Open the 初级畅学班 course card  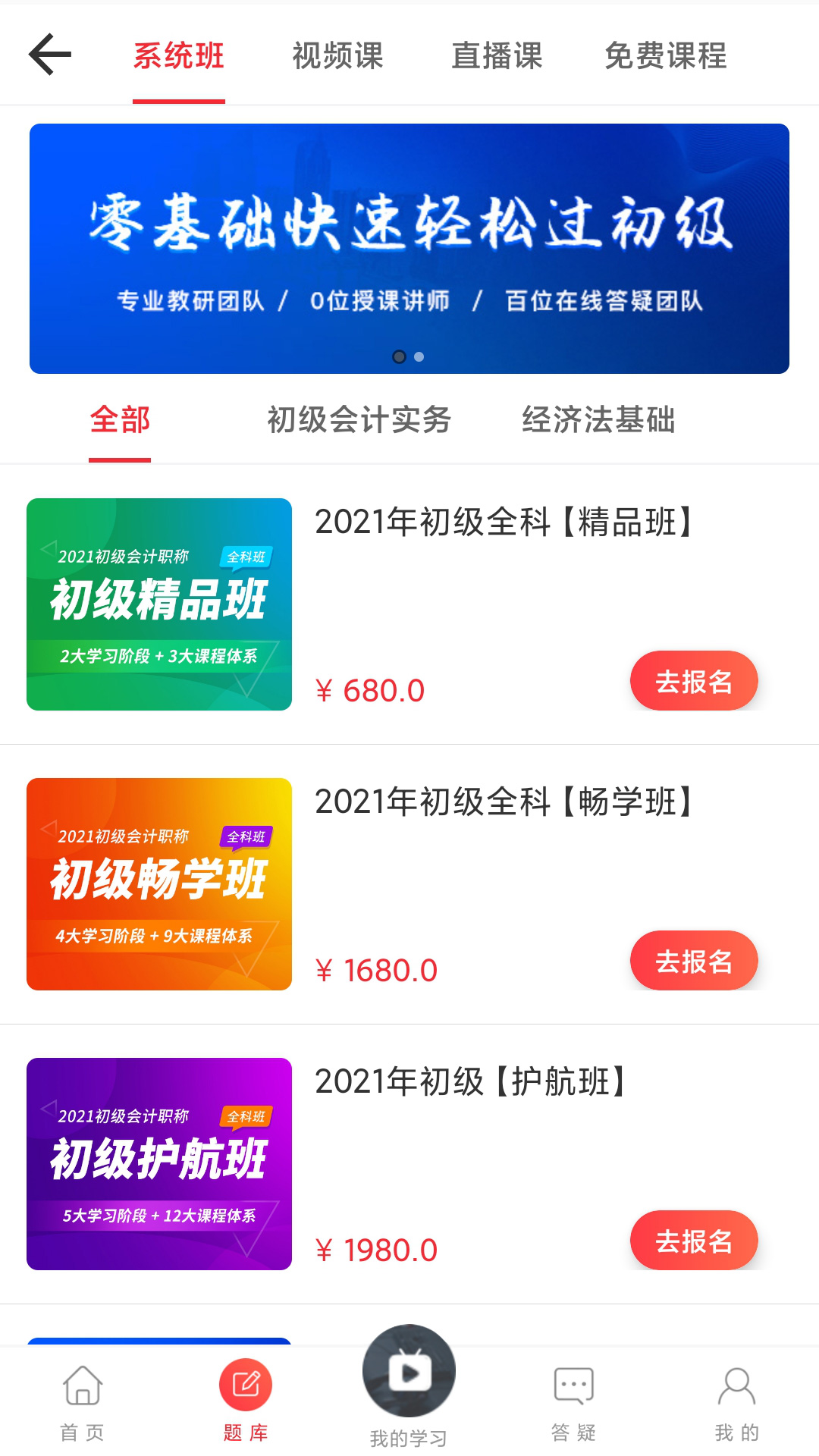click(x=159, y=884)
